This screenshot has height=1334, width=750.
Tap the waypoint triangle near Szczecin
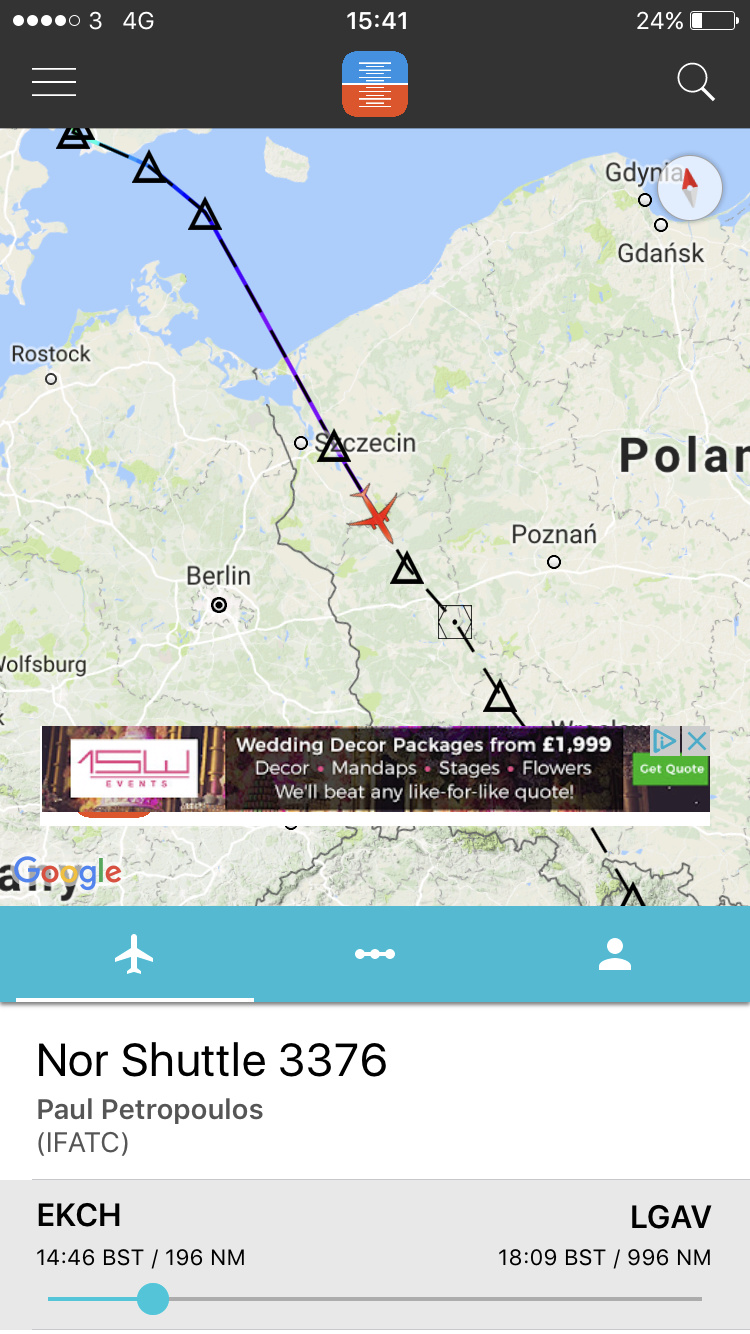pos(334,447)
